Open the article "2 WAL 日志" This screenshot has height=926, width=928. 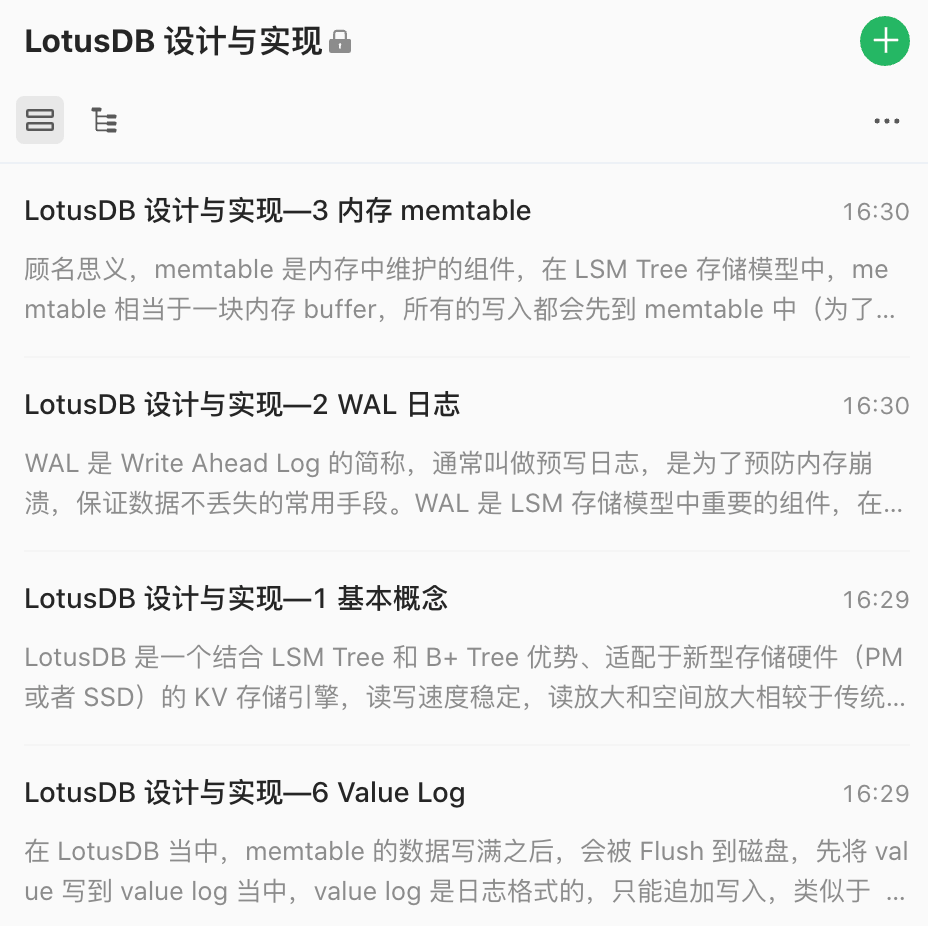tap(242, 405)
